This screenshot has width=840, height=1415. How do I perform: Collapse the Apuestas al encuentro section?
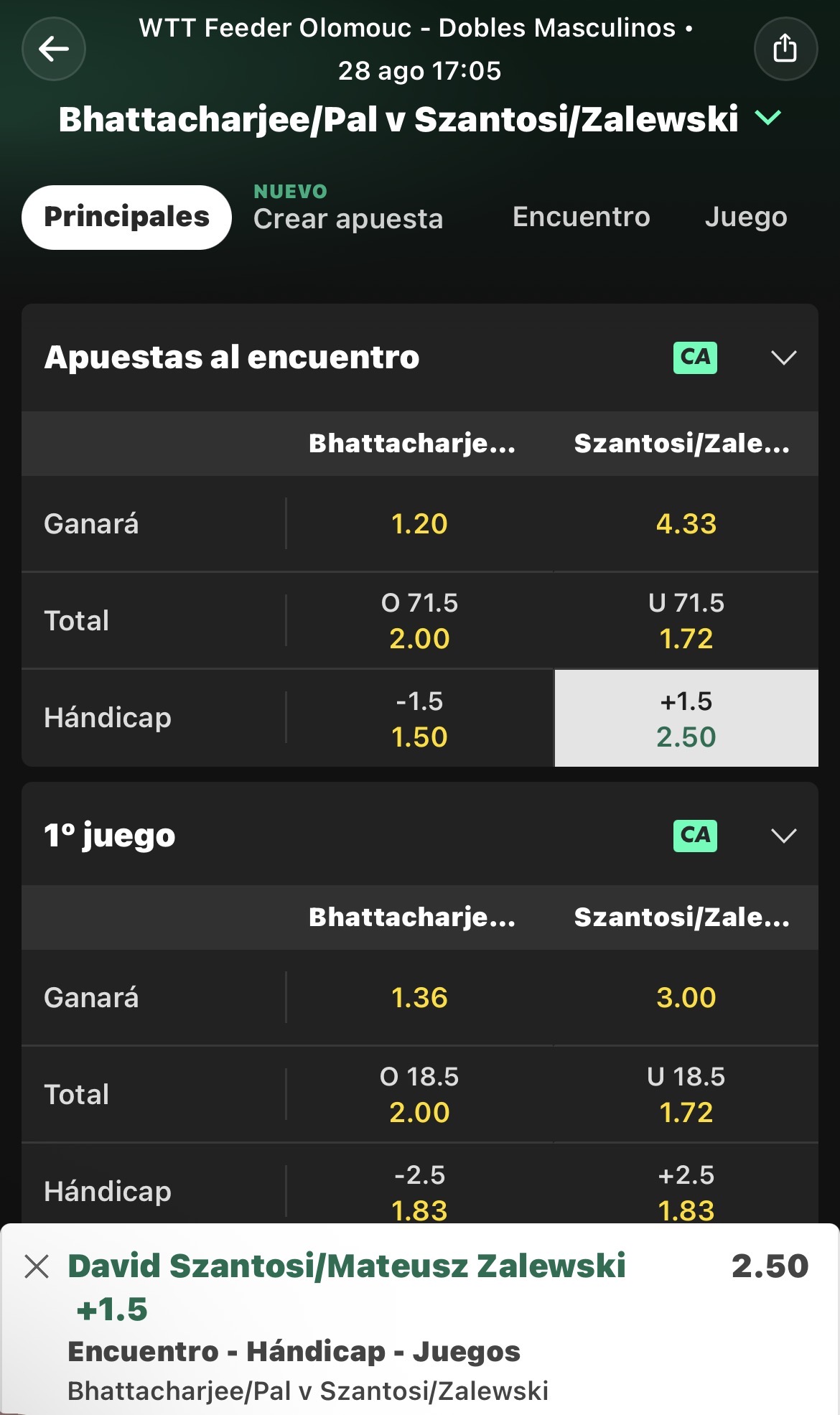pos(783,358)
